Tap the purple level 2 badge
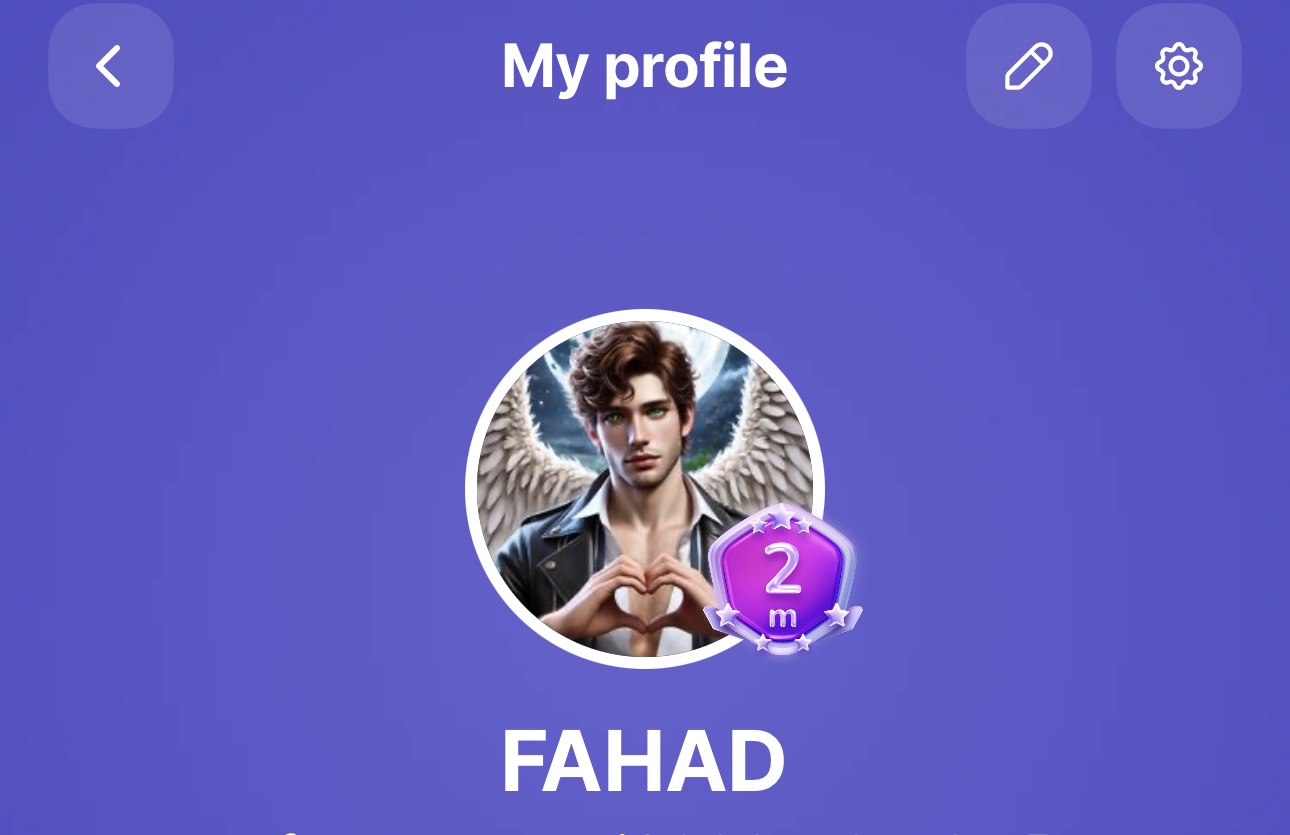Image resolution: width=1290 pixels, height=835 pixels. pyautogui.click(x=782, y=580)
